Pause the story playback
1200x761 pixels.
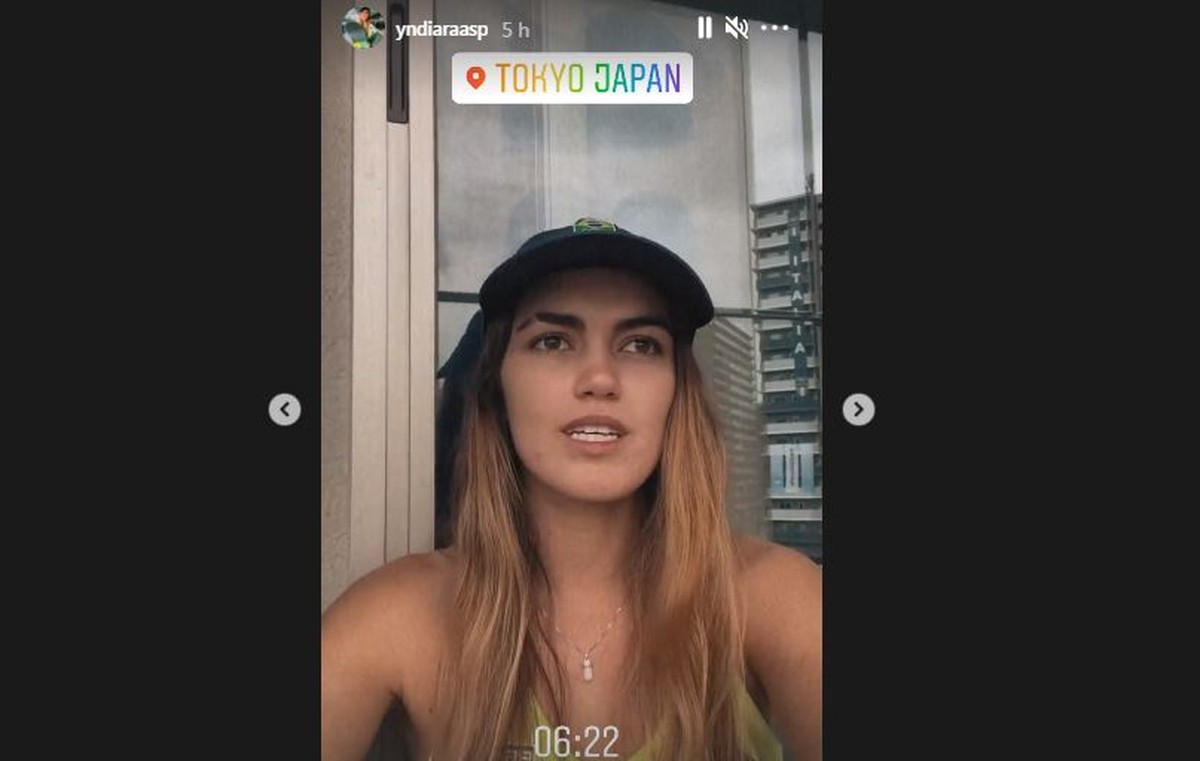tap(705, 28)
